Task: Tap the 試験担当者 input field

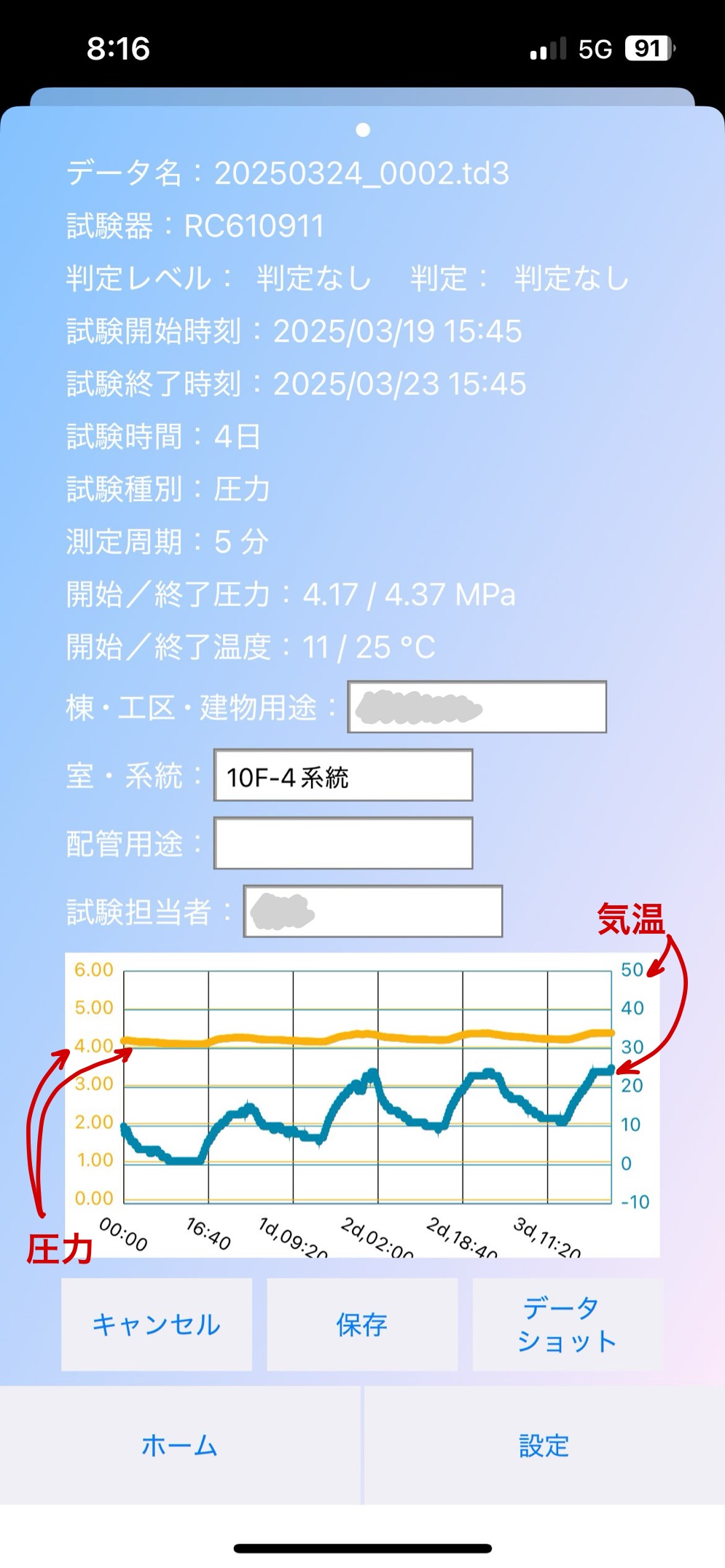Action: point(373,911)
